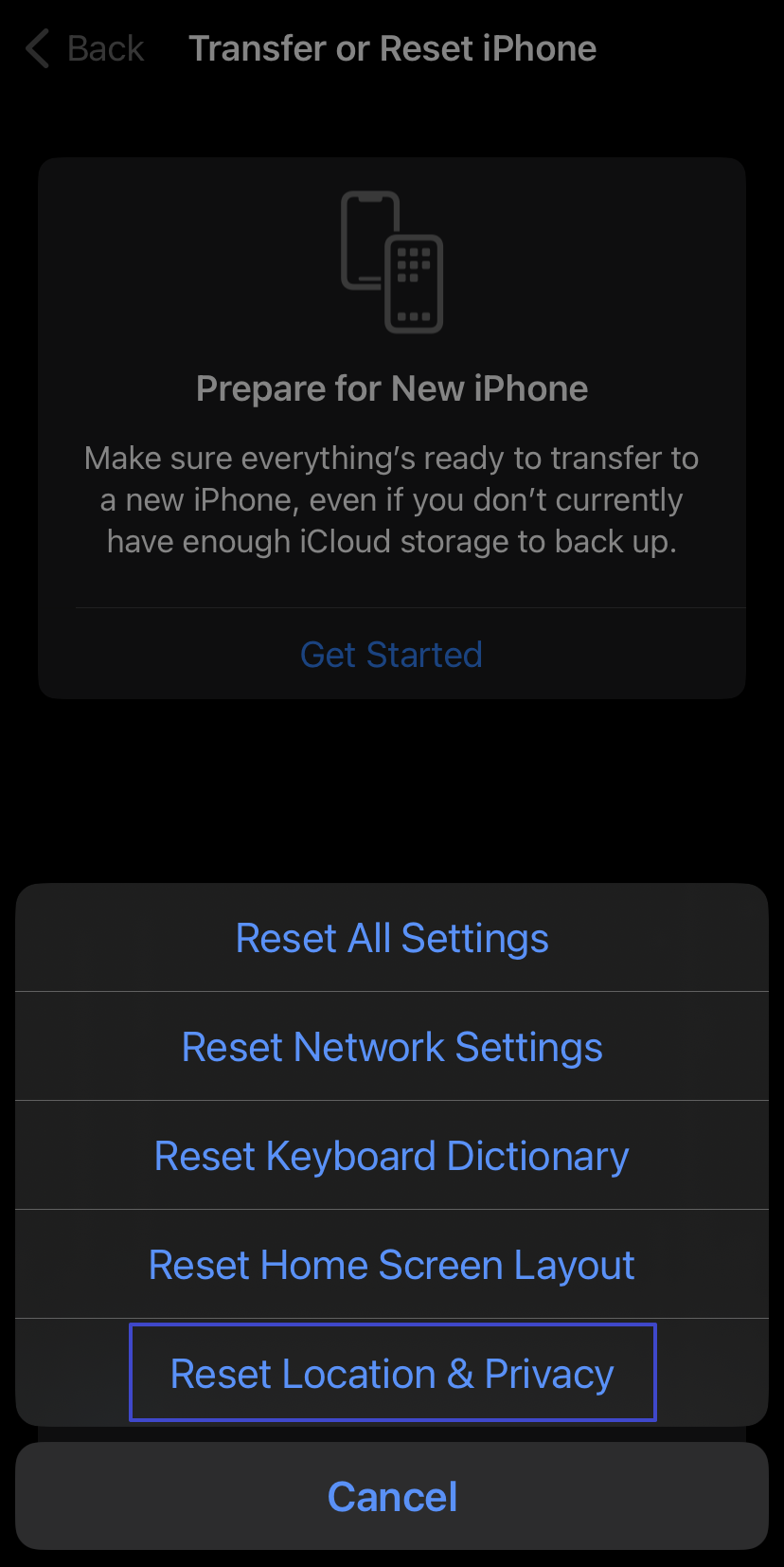Open Get Started under Prepare for New iPhone

point(391,654)
